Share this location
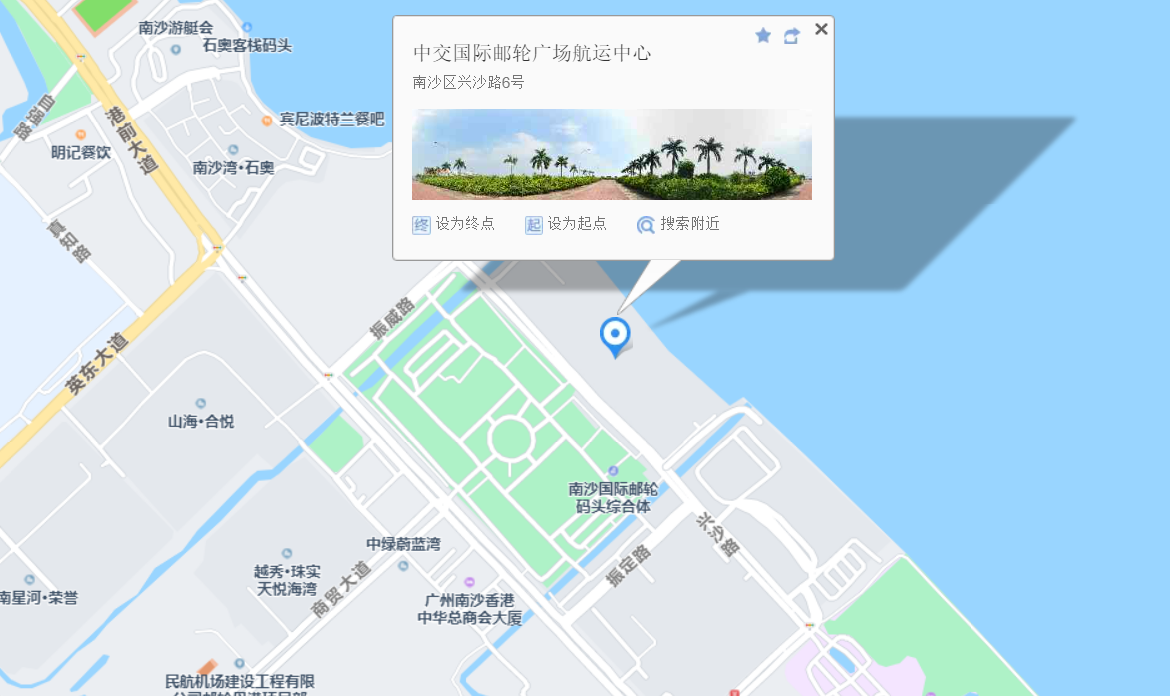Viewport: 1170px width, 696px height. [792, 36]
